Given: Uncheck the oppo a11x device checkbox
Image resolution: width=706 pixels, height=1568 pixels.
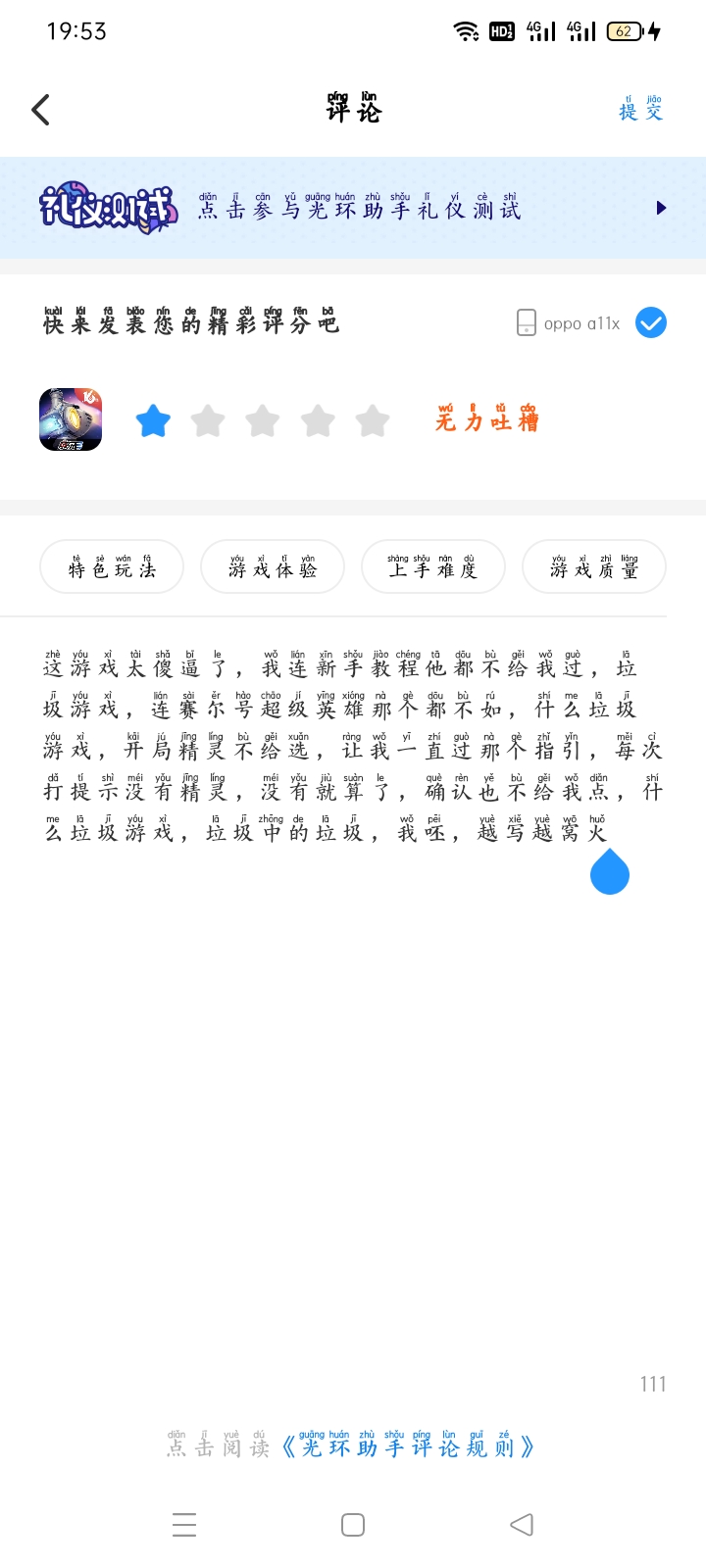Looking at the screenshot, I should click(651, 322).
